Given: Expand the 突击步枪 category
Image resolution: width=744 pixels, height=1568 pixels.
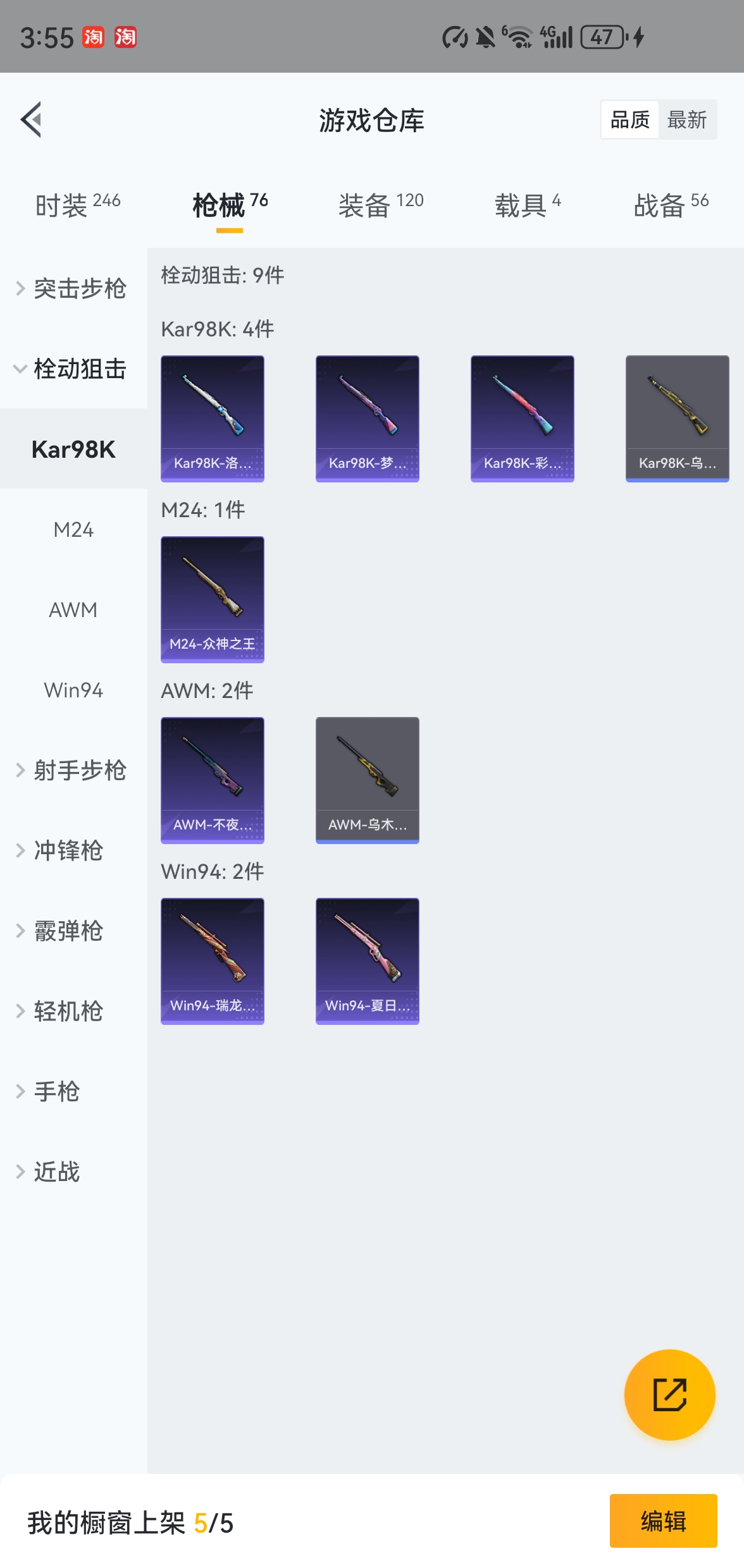Looking at the screenshot, I should coord(80,288).
